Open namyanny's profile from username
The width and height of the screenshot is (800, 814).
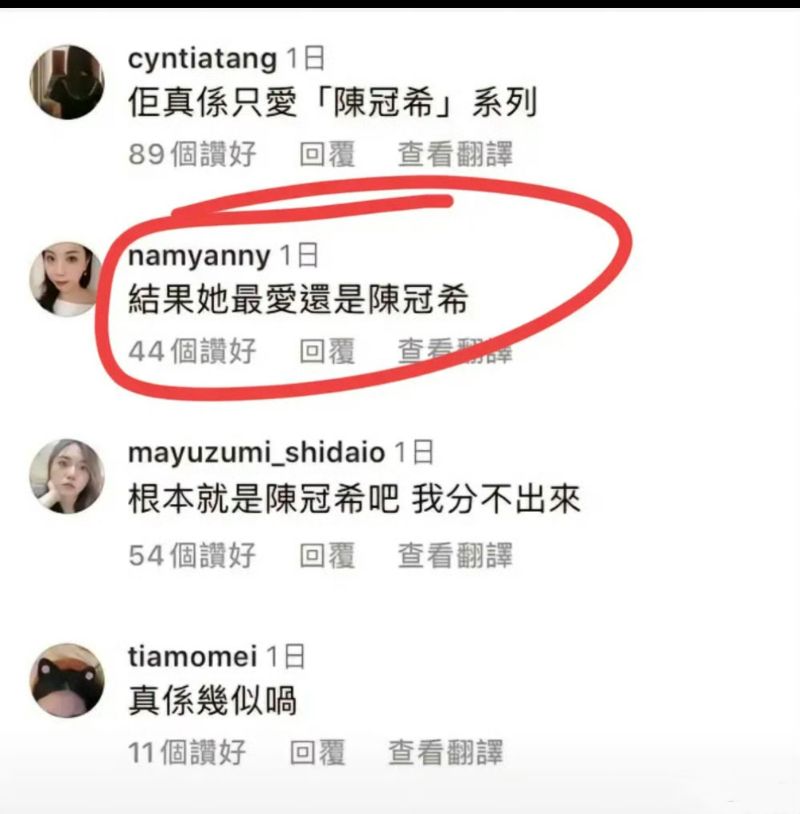coord(200,256)
